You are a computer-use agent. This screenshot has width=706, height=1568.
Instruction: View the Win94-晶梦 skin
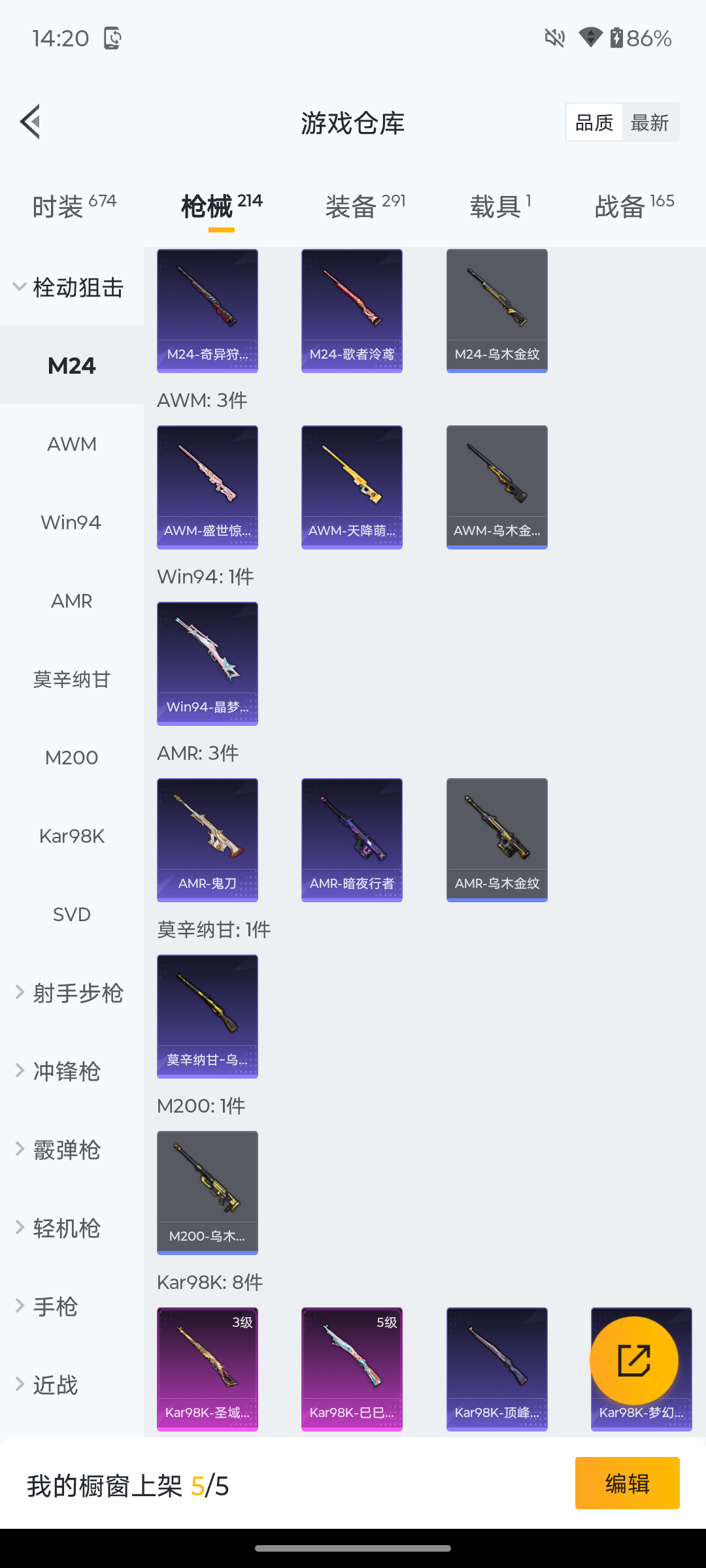[x=207, y=664]
